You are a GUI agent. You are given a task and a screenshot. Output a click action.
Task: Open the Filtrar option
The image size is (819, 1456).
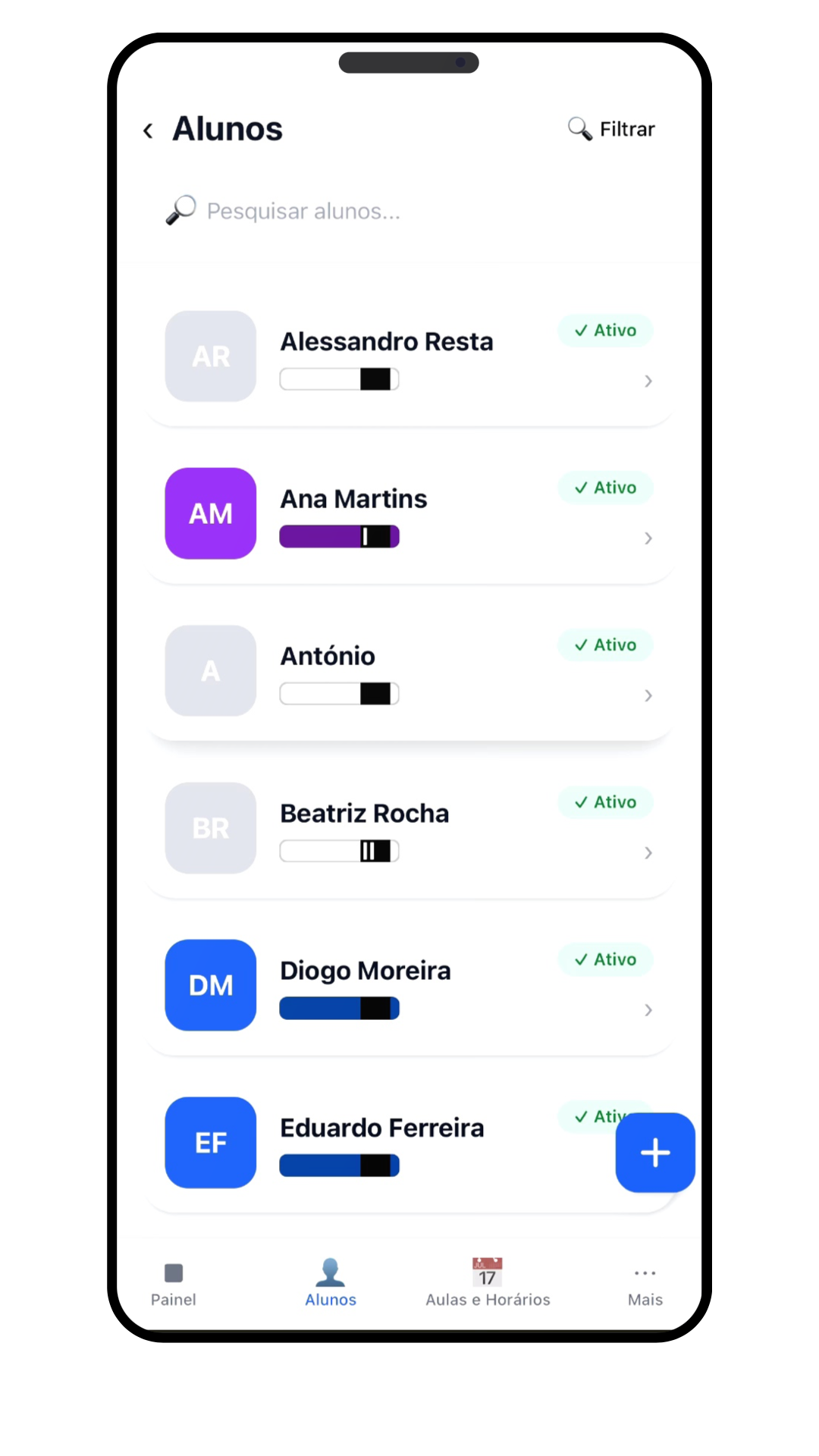611,129
